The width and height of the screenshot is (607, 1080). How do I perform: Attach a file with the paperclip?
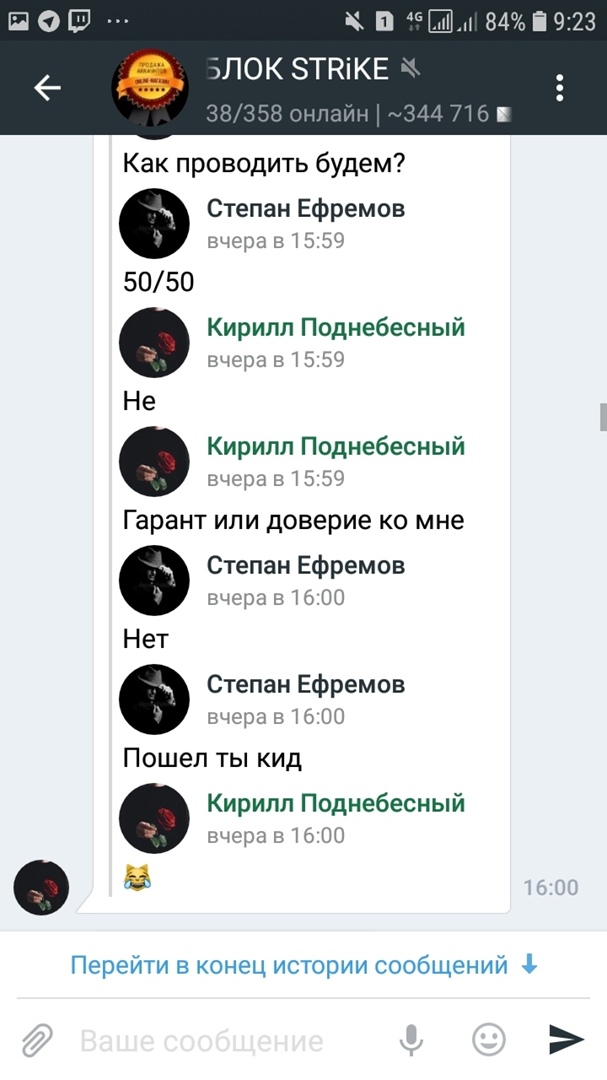37,1041
